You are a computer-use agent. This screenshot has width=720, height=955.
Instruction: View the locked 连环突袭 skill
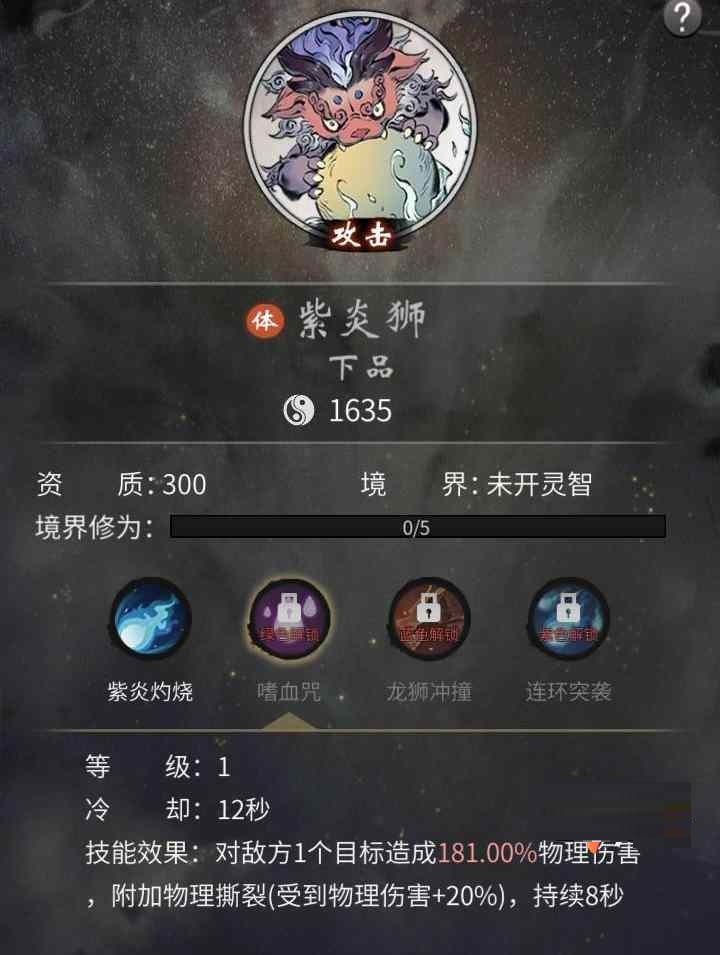[568, 620]
